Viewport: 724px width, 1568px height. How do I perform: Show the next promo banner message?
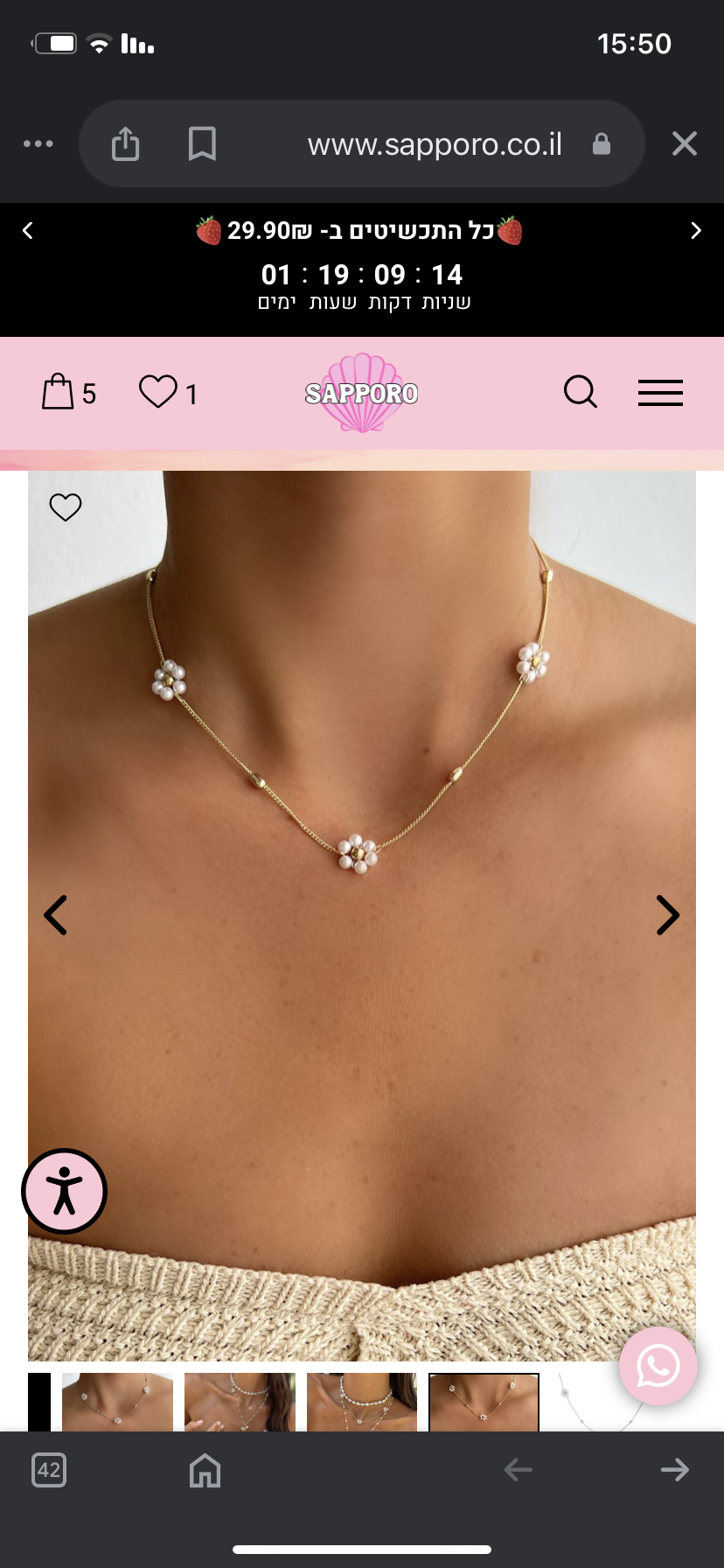click(x=696, y=231)
